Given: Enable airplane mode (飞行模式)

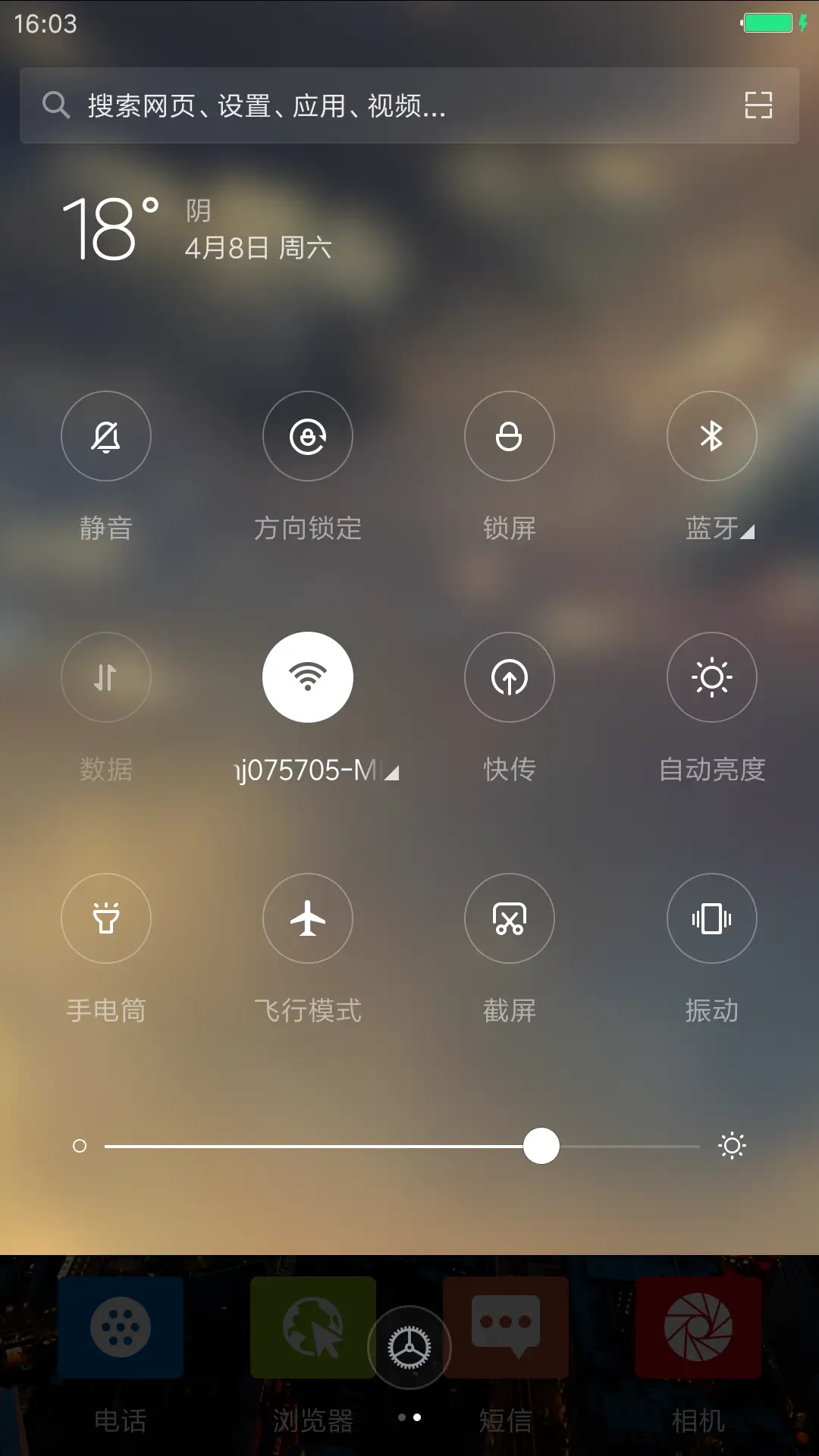Looking at the screenshot, I should point(308,918).
